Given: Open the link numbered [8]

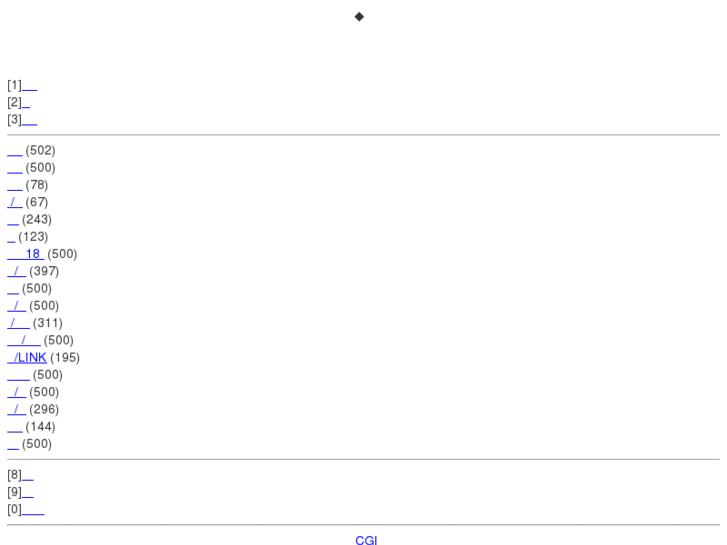Looking at the screenshot, I should point(27,475).
